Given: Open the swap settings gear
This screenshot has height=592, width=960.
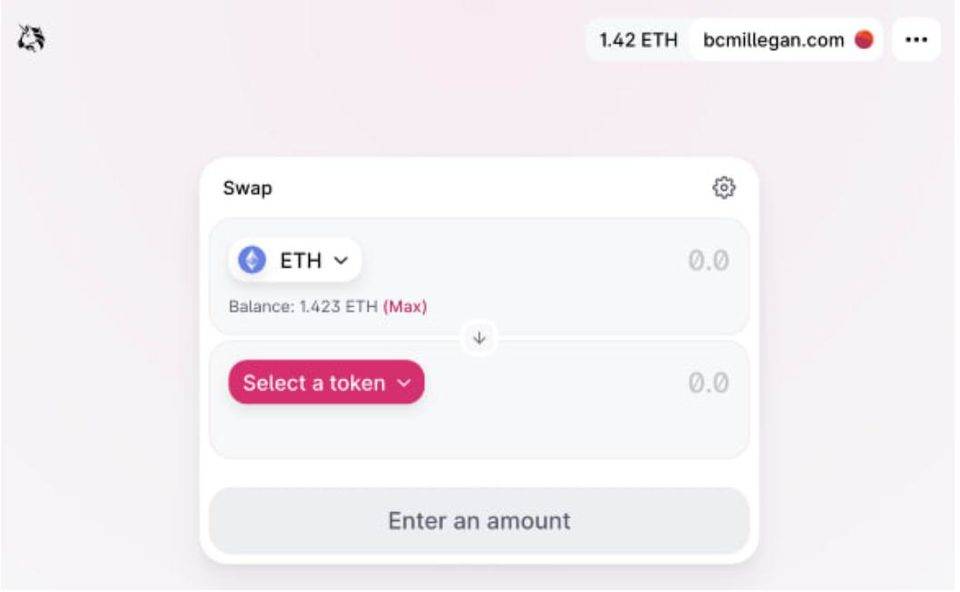Looking at the screenshot, I should (724, 188).
